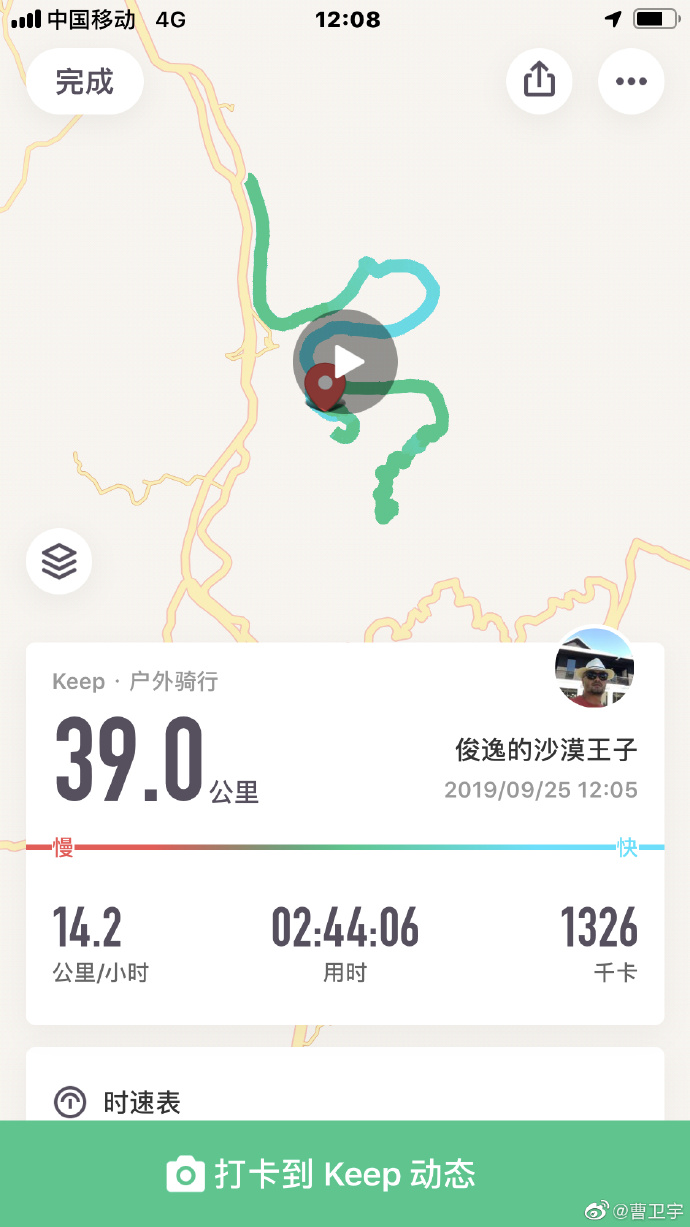Open the map layers selector
690x1227 pixels.
(x=59, y=561)
